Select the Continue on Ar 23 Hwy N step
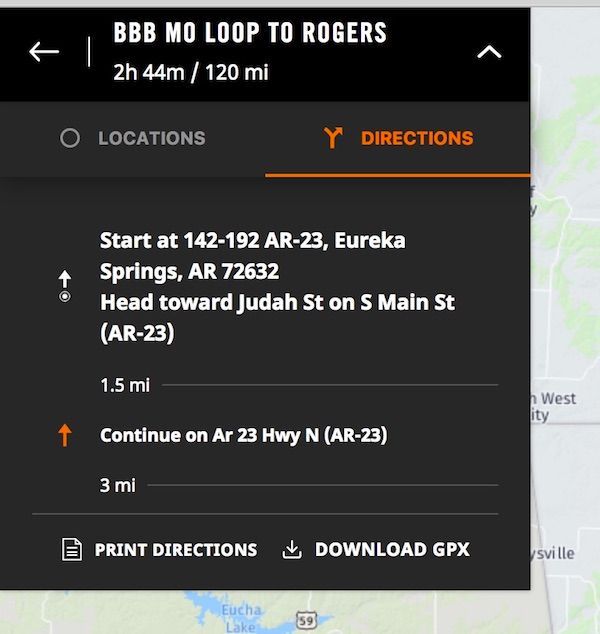 coord(243,435)
